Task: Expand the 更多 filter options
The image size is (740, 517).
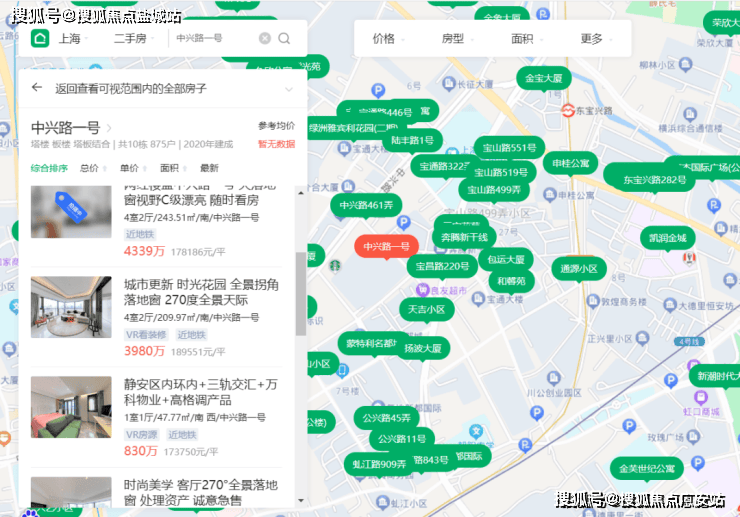Action: click(597, 39)
